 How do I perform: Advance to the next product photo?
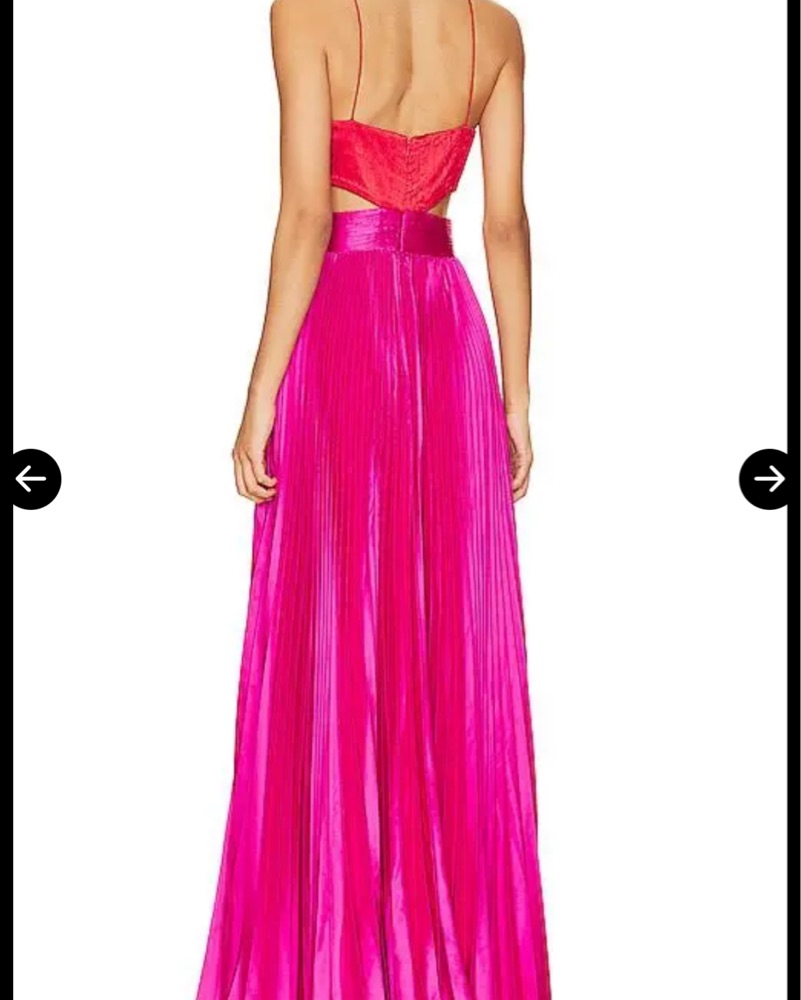click(x=768, y=479)
